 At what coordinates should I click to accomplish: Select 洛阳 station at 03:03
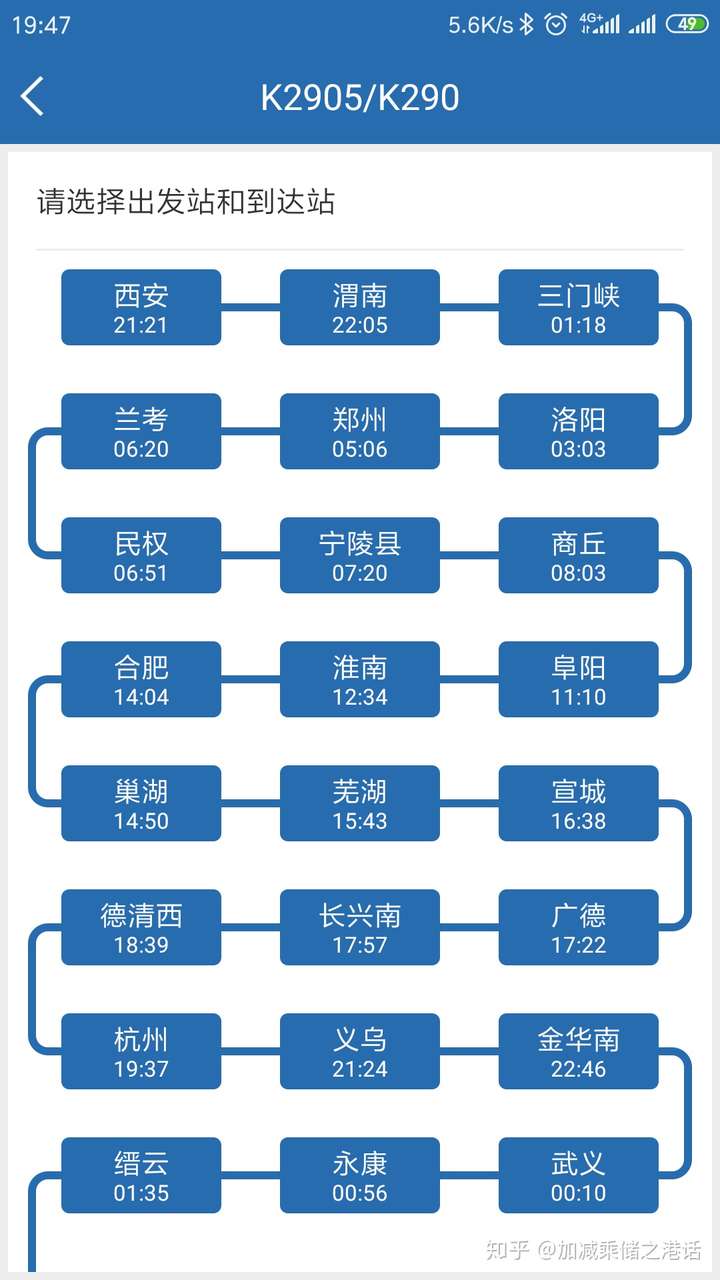point(578,431)
